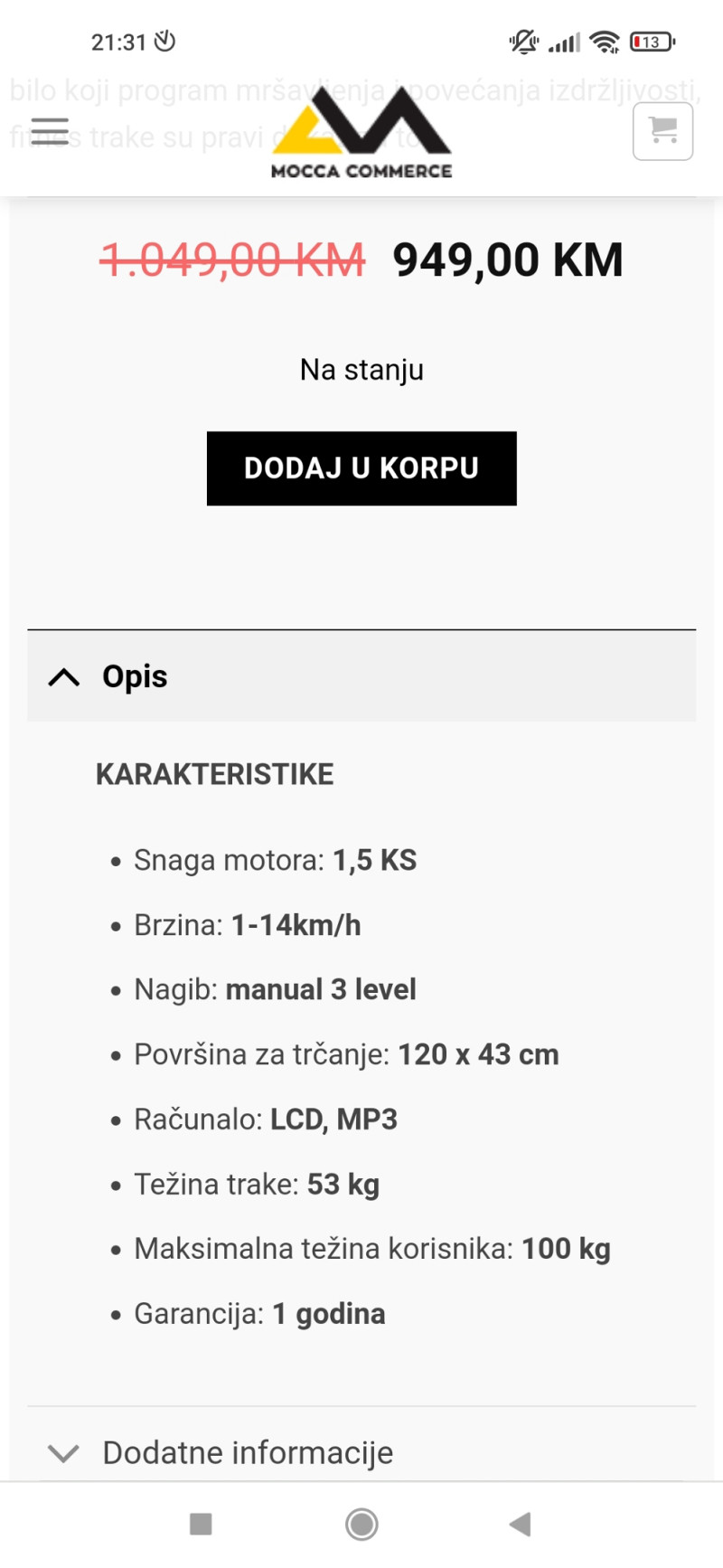Open the hamburger menu

tap(50, 132)
